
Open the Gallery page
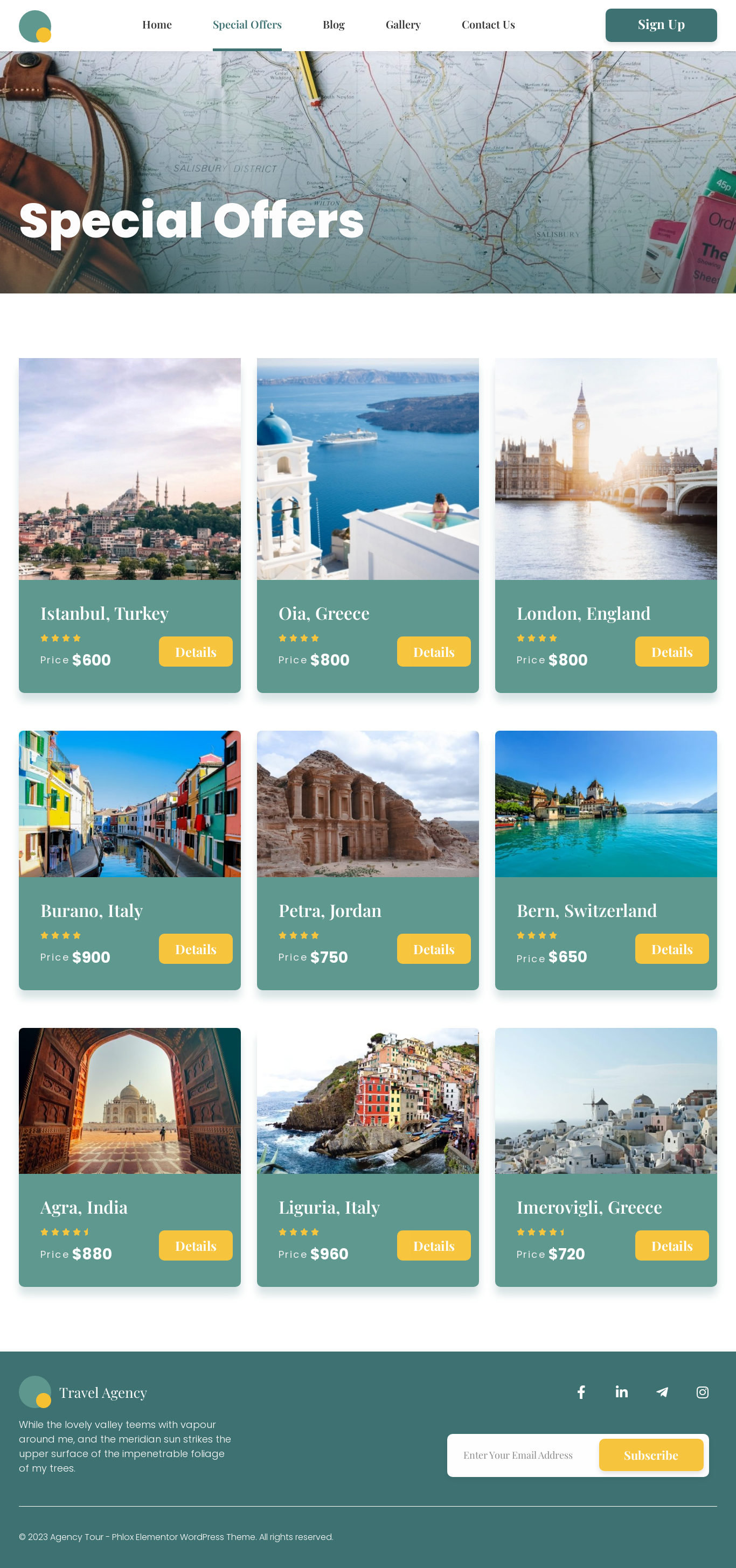[402, 25]
